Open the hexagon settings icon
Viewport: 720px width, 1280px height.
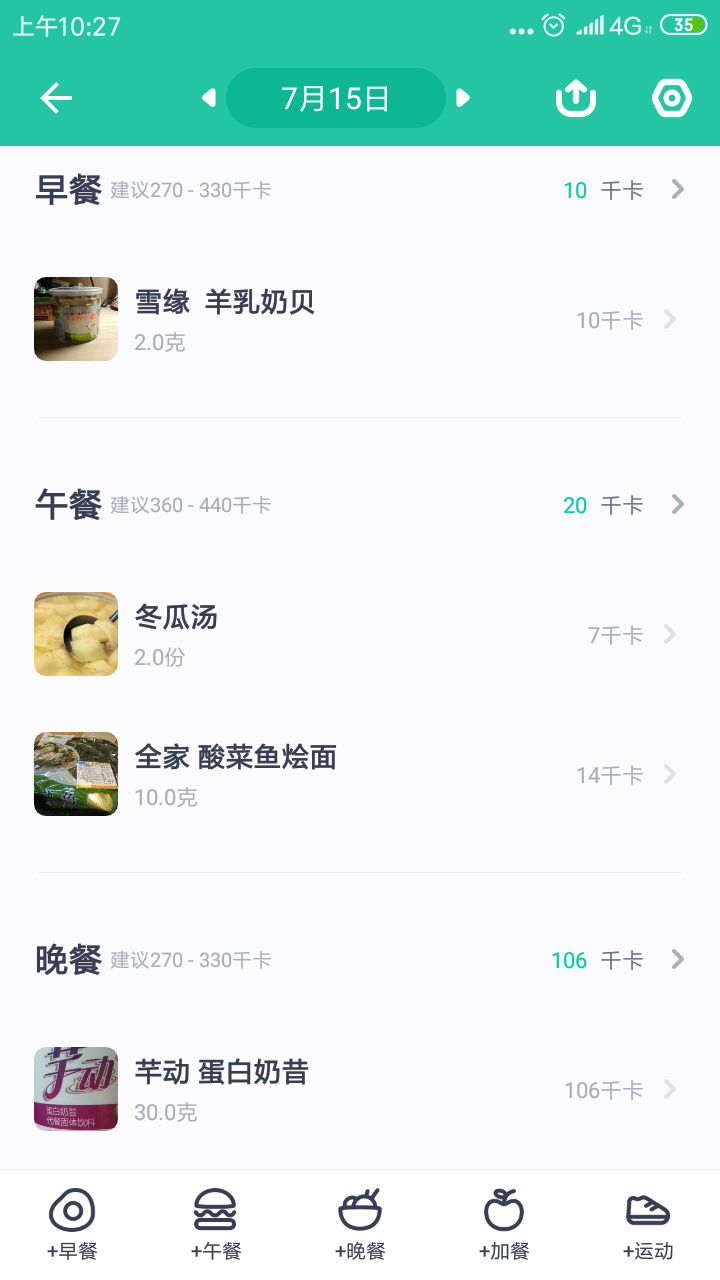click(672, 98)
